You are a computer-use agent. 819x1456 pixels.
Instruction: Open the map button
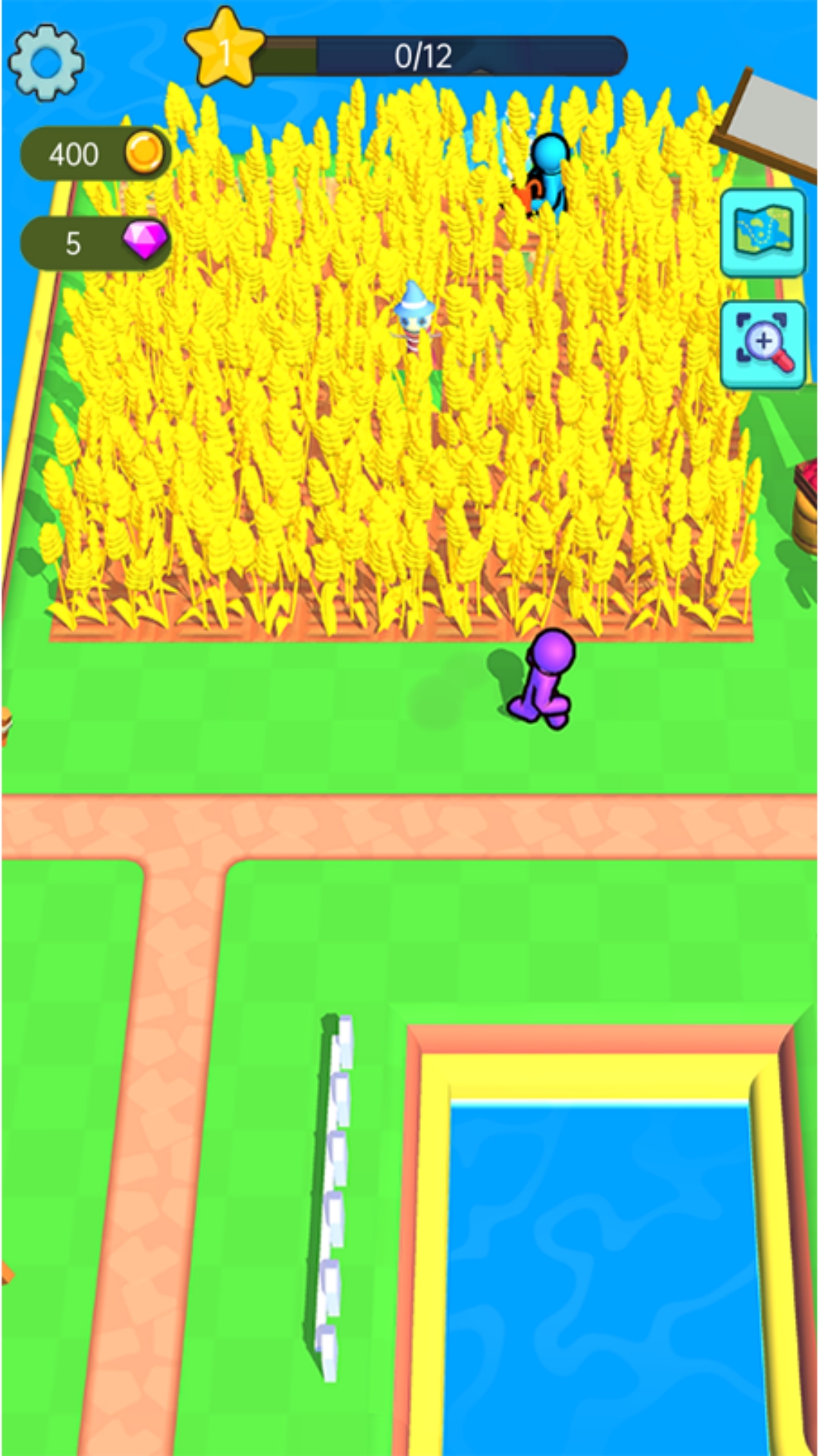[x=763, y=233]
